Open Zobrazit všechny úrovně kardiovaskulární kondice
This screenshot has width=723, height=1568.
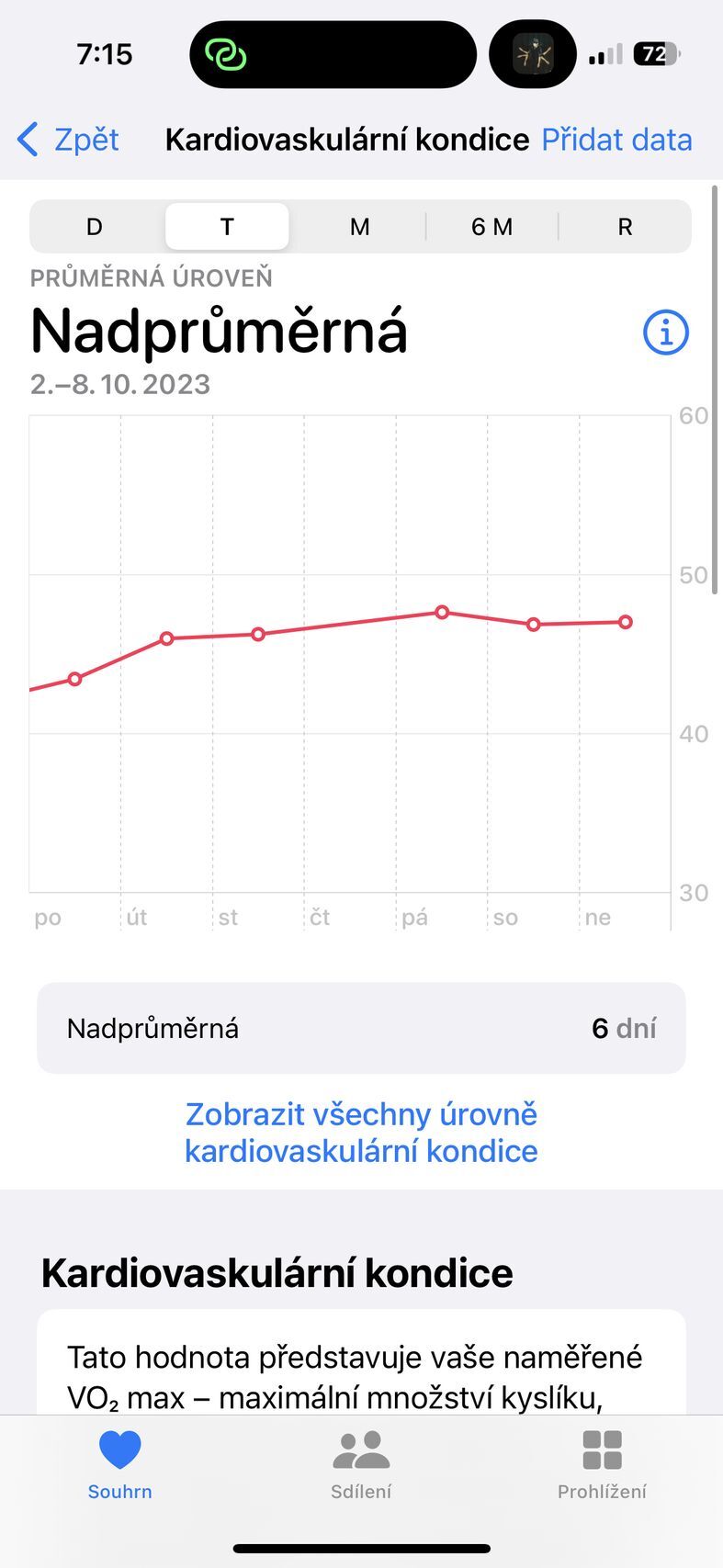point(361,1132)
